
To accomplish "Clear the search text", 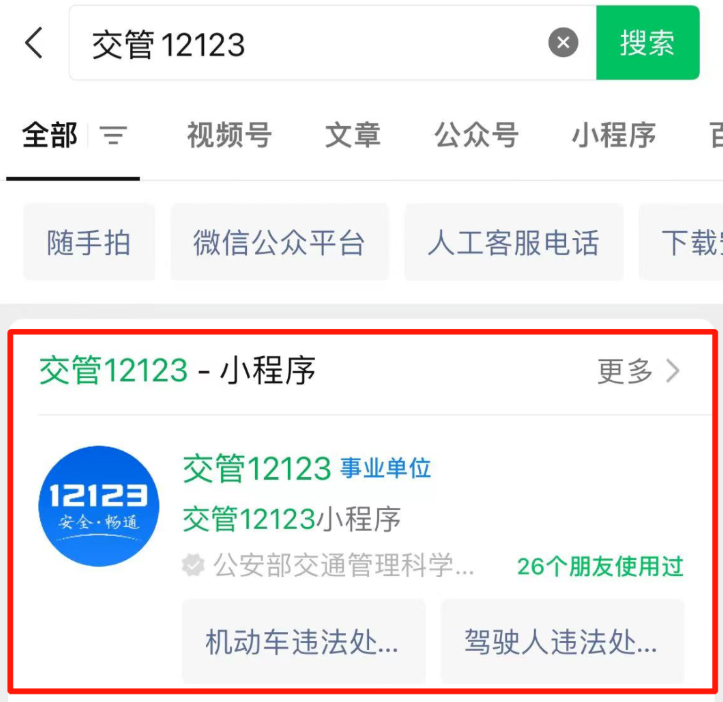I will click(563, 43).
